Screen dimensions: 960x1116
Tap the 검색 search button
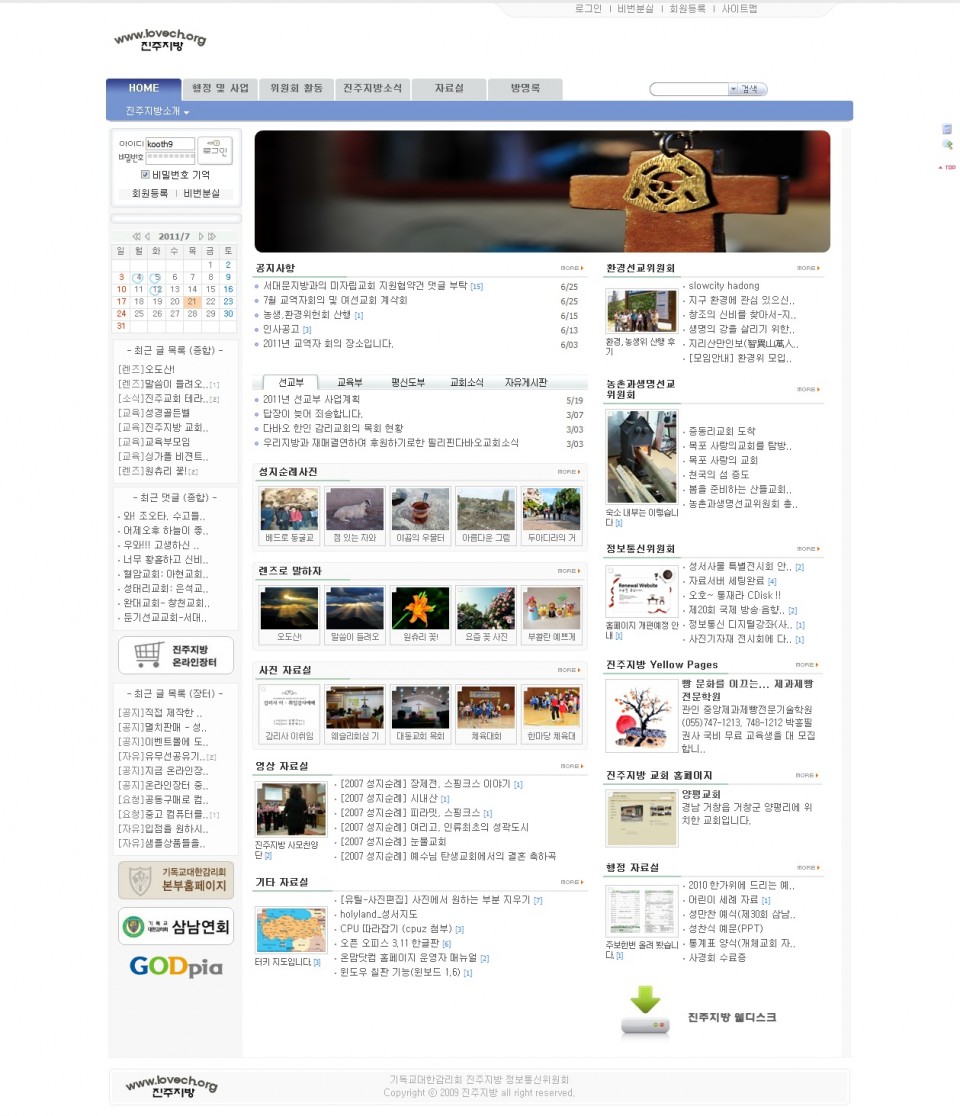(749, 90)
